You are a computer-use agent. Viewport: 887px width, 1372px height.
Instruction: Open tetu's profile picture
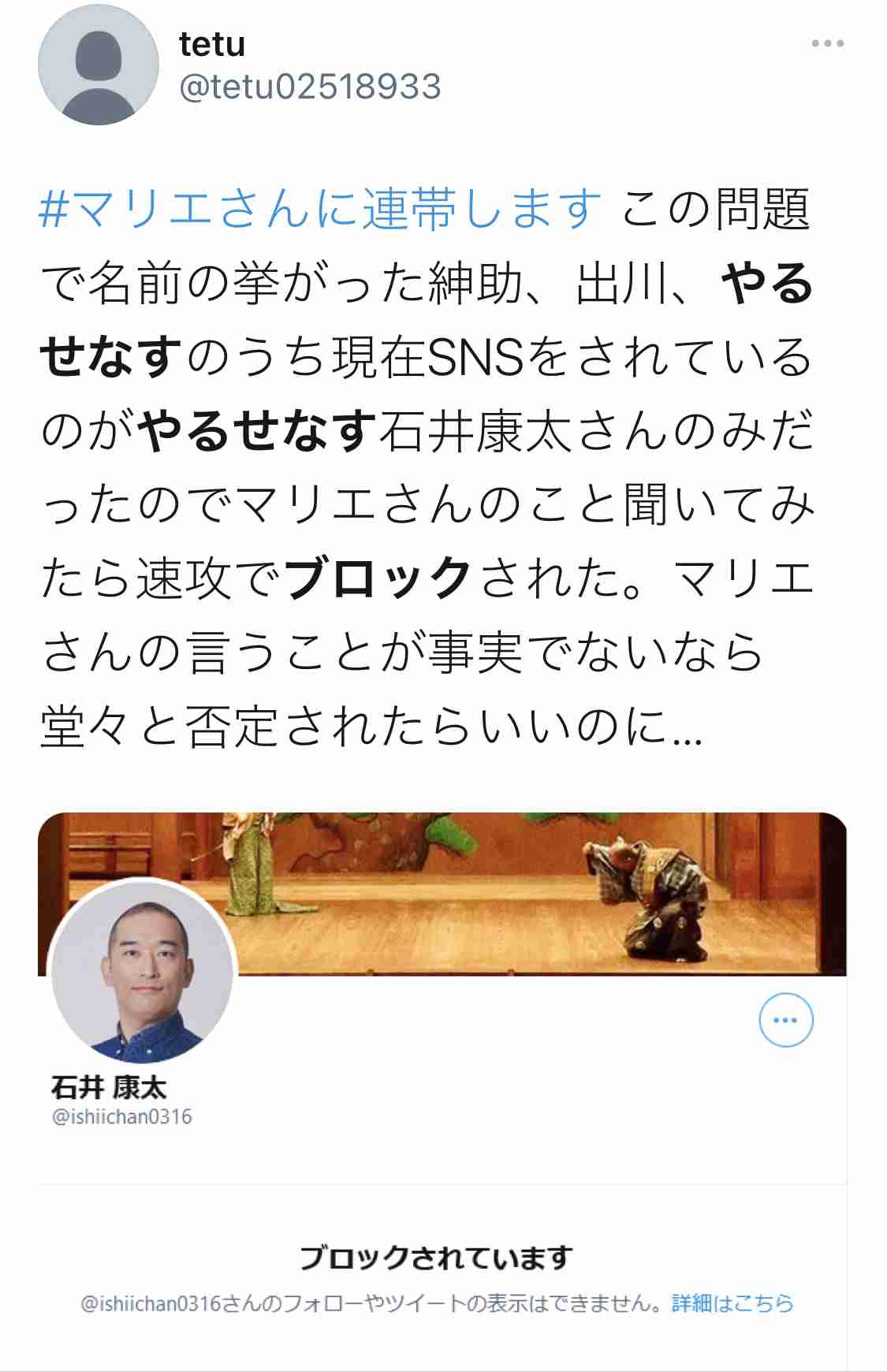(98, 65)
